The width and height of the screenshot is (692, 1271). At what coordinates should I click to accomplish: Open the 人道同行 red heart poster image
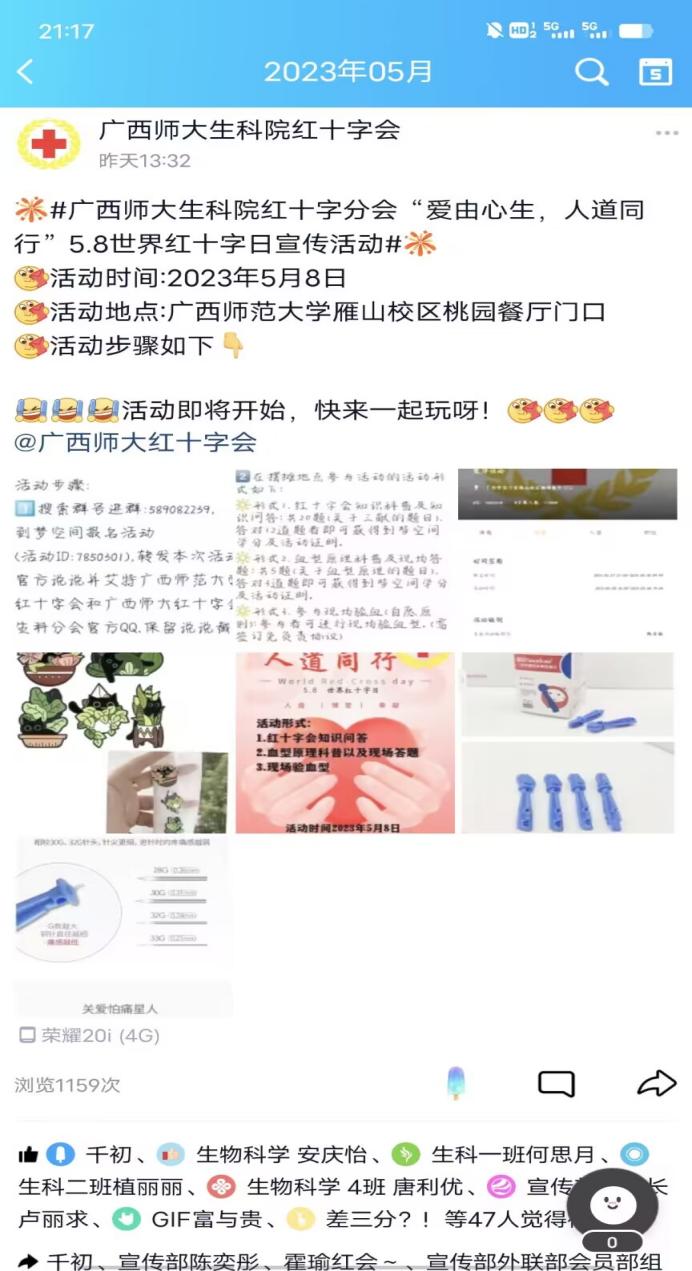[x=345, y=743]
